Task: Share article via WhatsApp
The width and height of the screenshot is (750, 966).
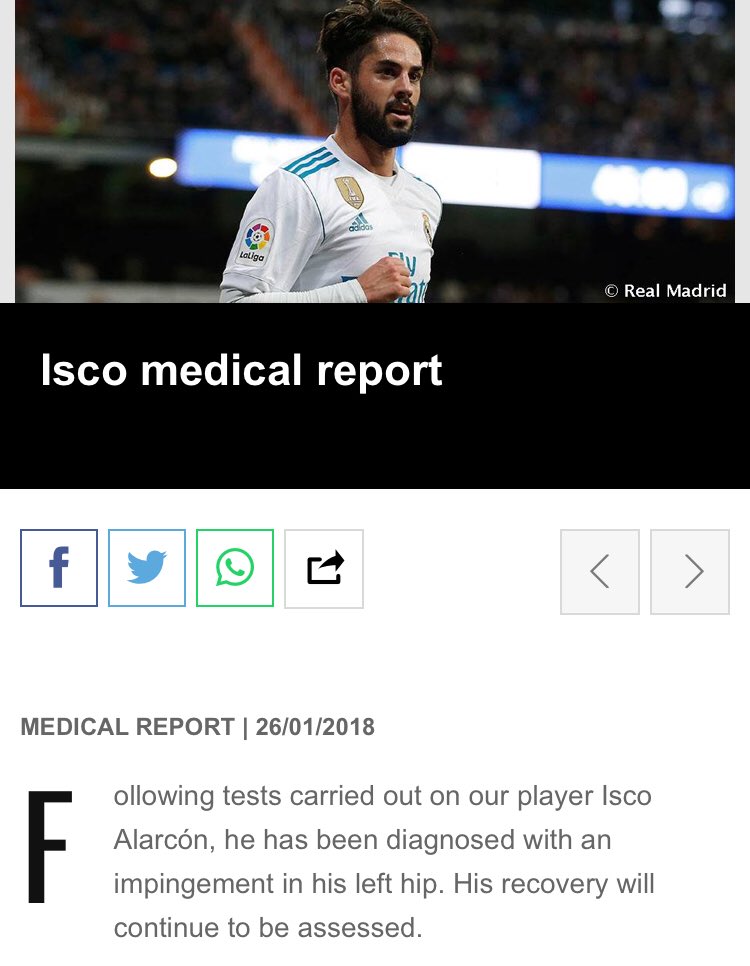Action: 235,568
